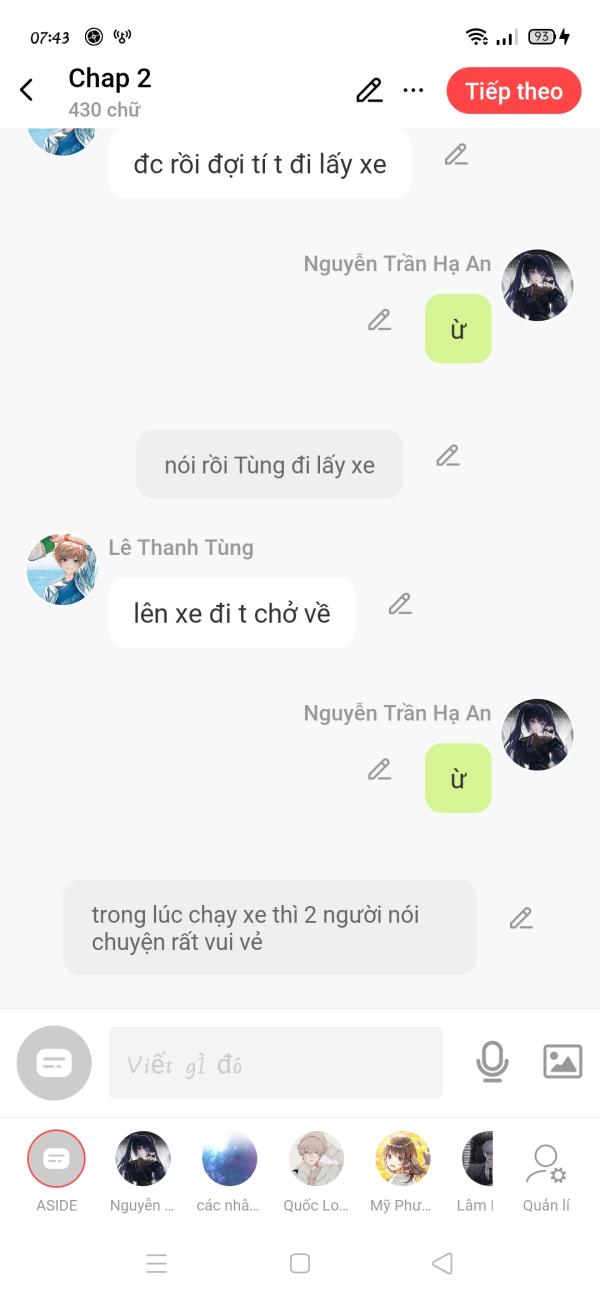The image size is (600, 1300).
Task: Tap the pencil edit icon in the header
Action: [x=369, y=90]
